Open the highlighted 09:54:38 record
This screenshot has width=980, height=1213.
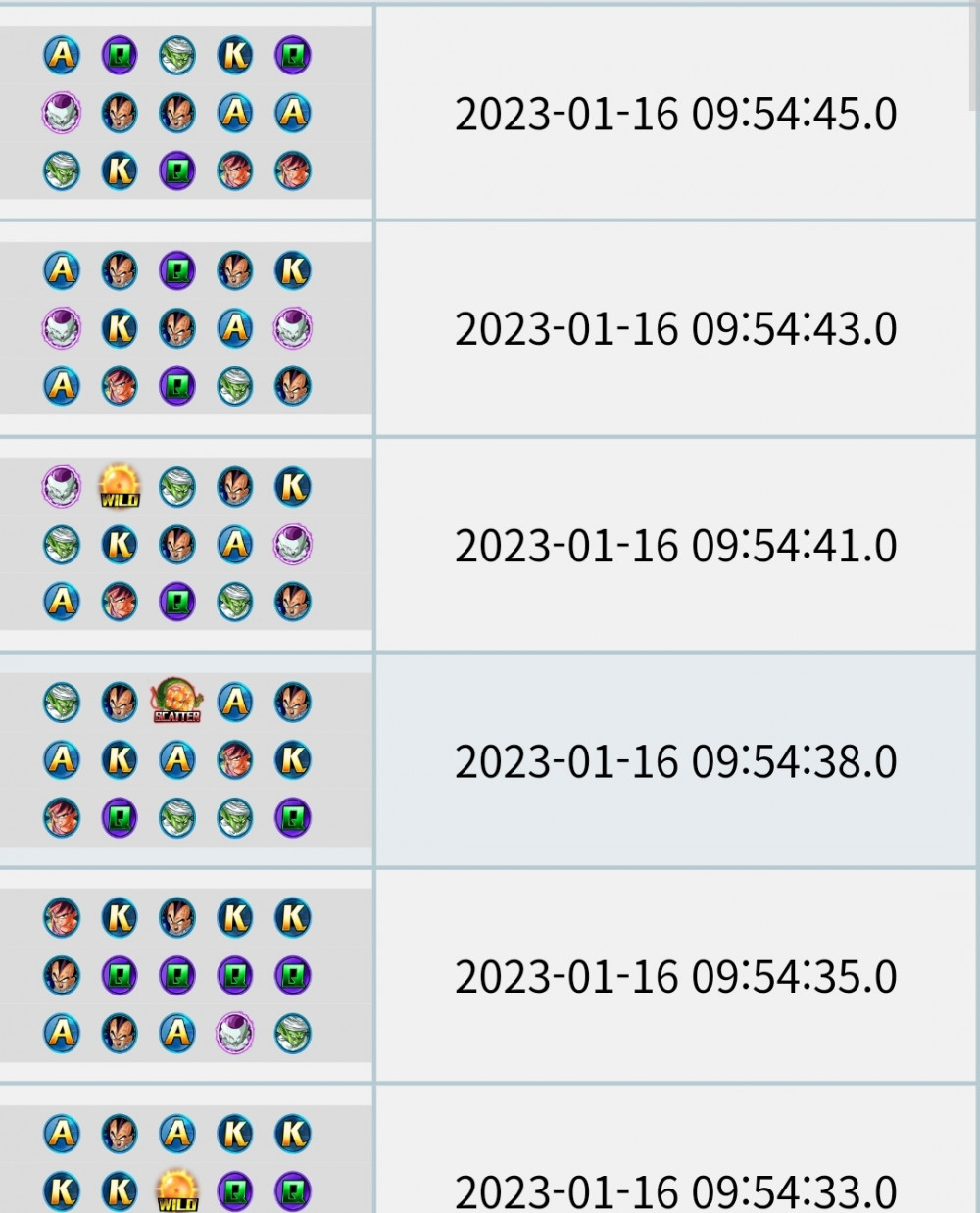[x=675, y=761]
